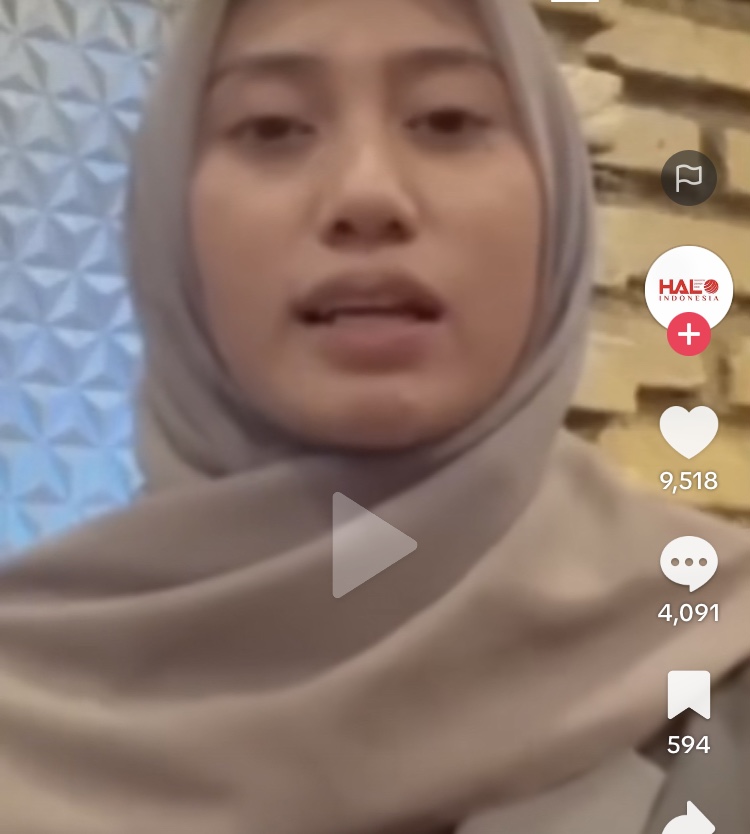Follow Halo Indonesia with plus button

coord(689,335)
